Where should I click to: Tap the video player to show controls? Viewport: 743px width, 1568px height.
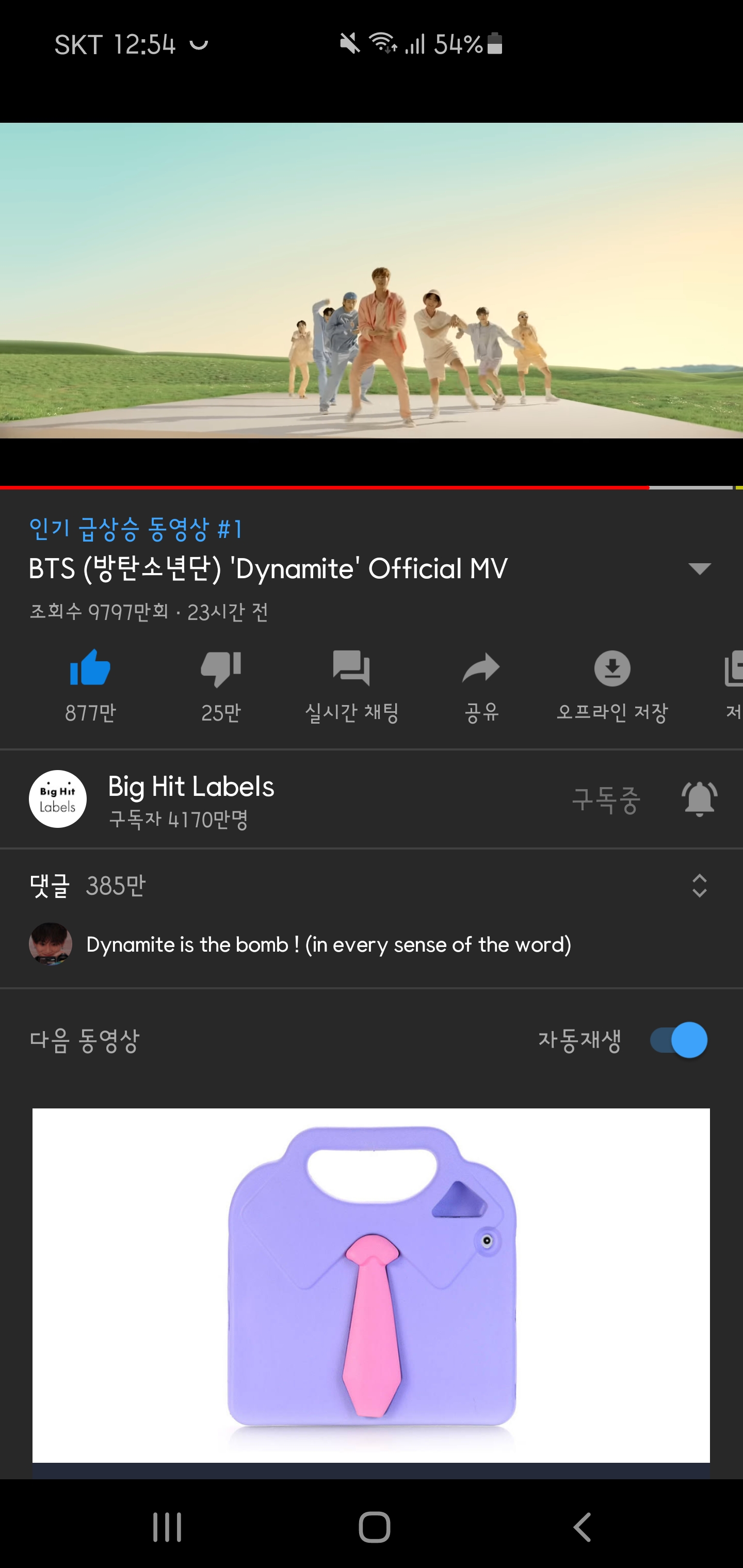371,280
